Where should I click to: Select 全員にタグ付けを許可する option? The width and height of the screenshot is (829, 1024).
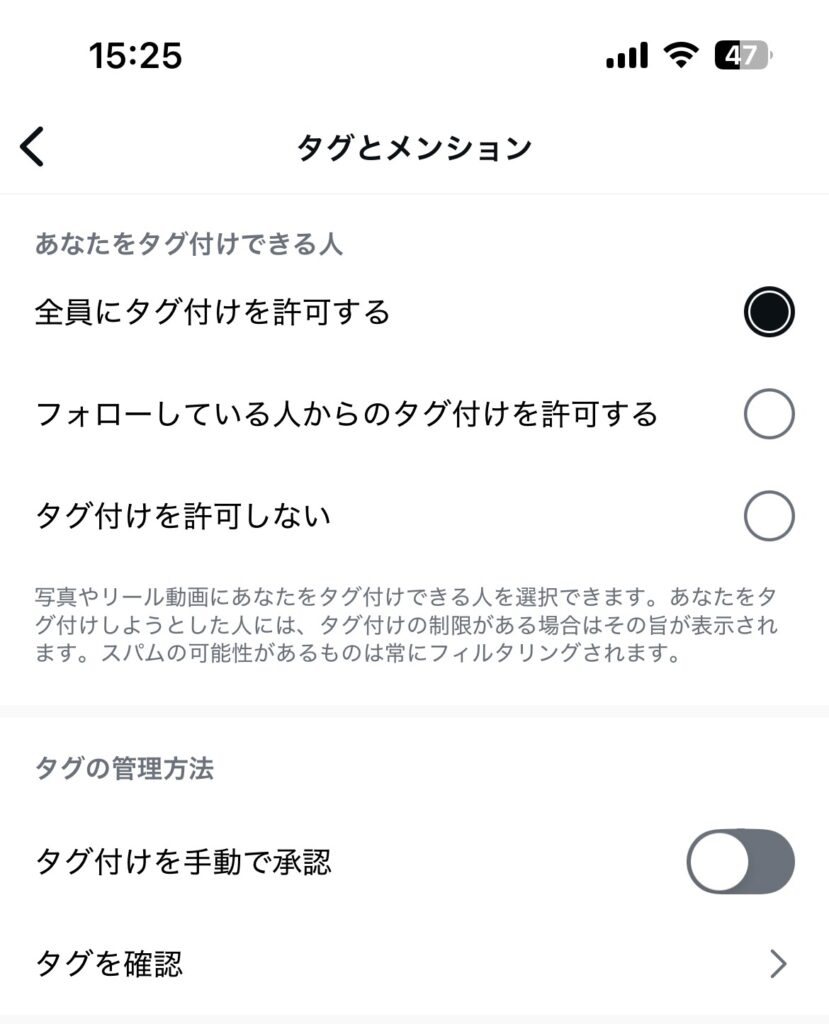[768, 312]
